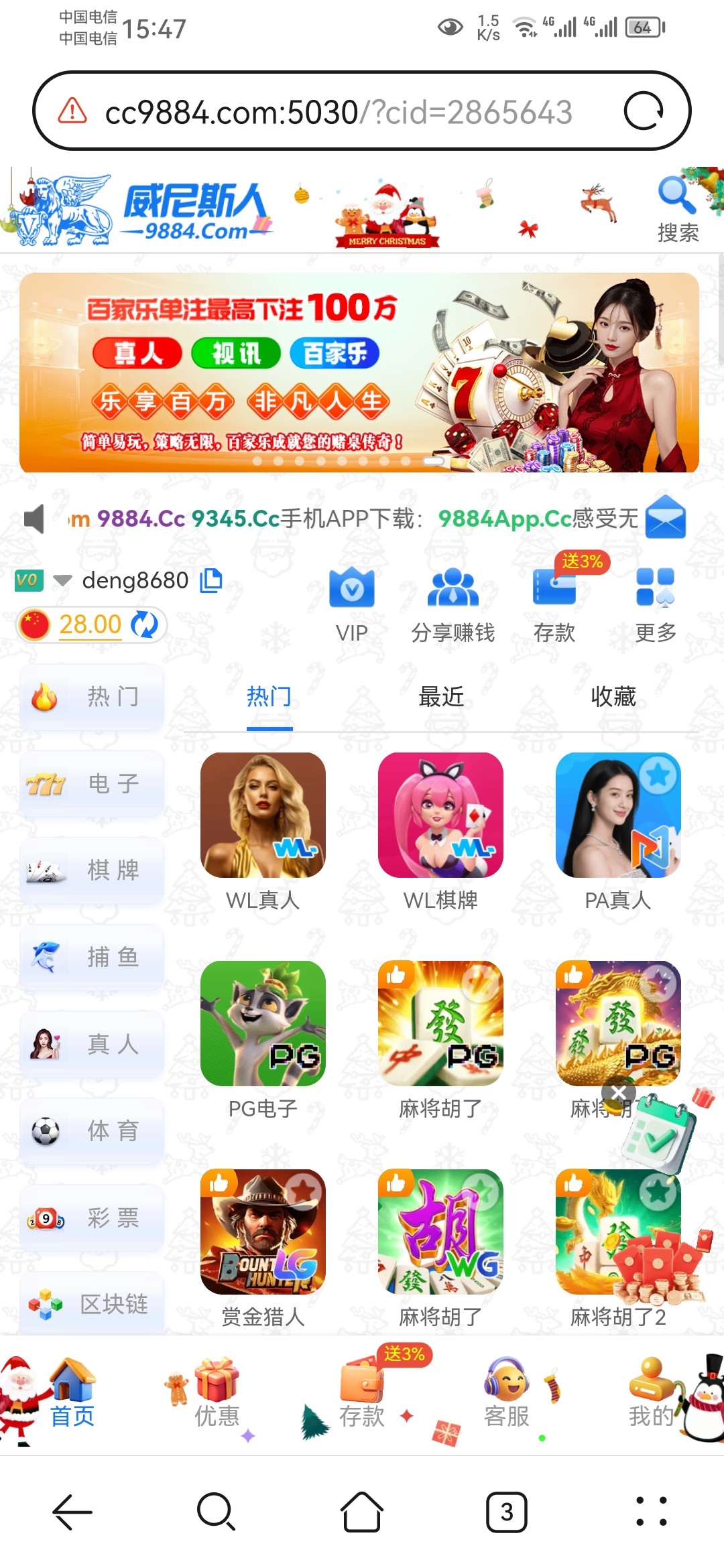Open the PG电子 game tile
Screen dimensions: 724x1568
(x=263, y=1024)
